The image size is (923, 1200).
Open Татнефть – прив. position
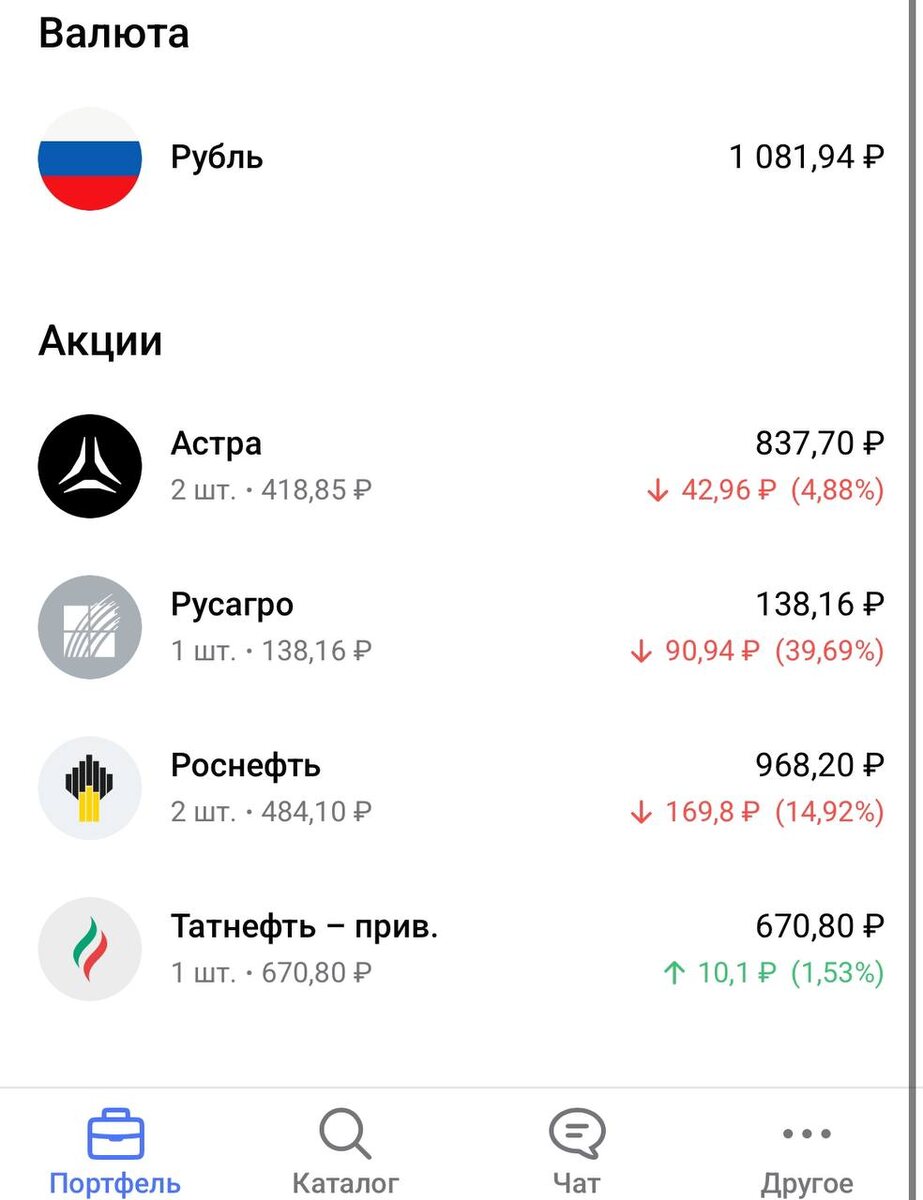tap(460, 949)
